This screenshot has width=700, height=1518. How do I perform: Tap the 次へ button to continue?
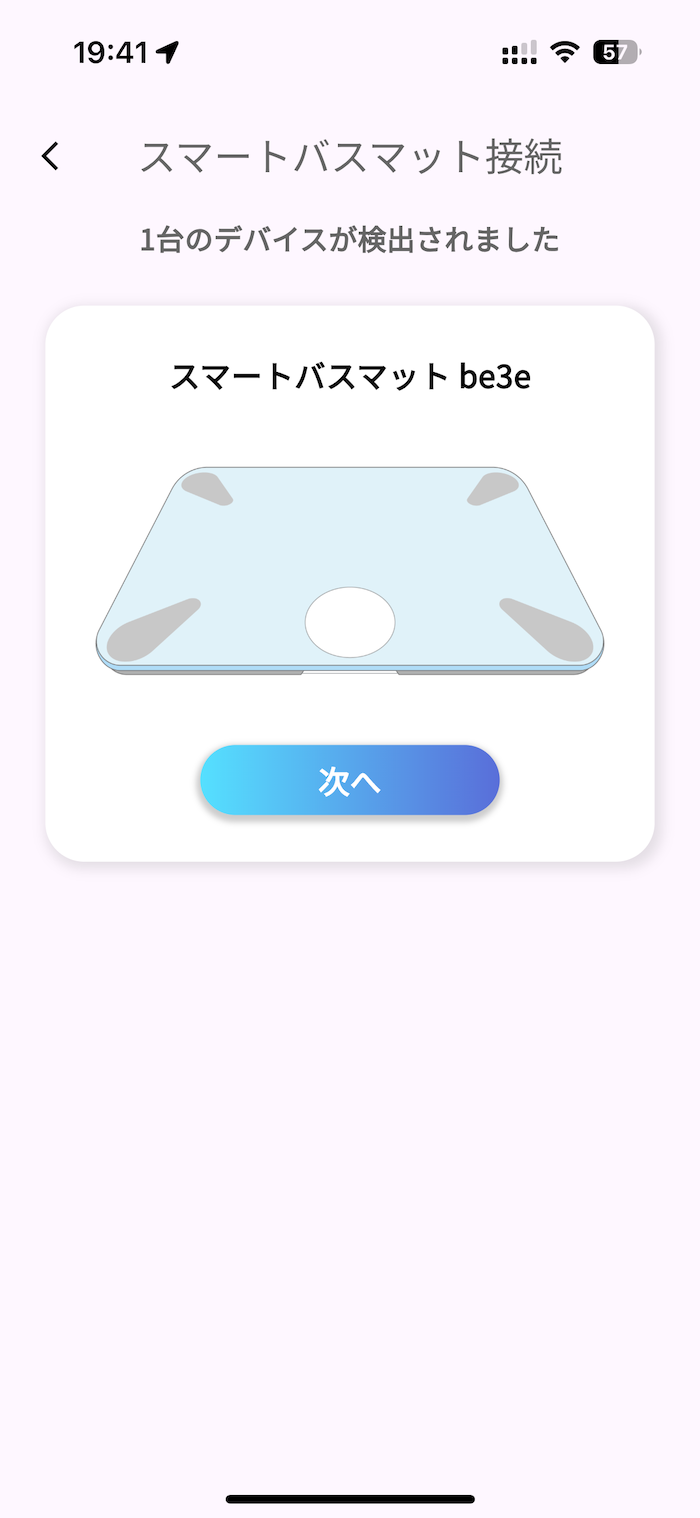(x=350, y=780)
